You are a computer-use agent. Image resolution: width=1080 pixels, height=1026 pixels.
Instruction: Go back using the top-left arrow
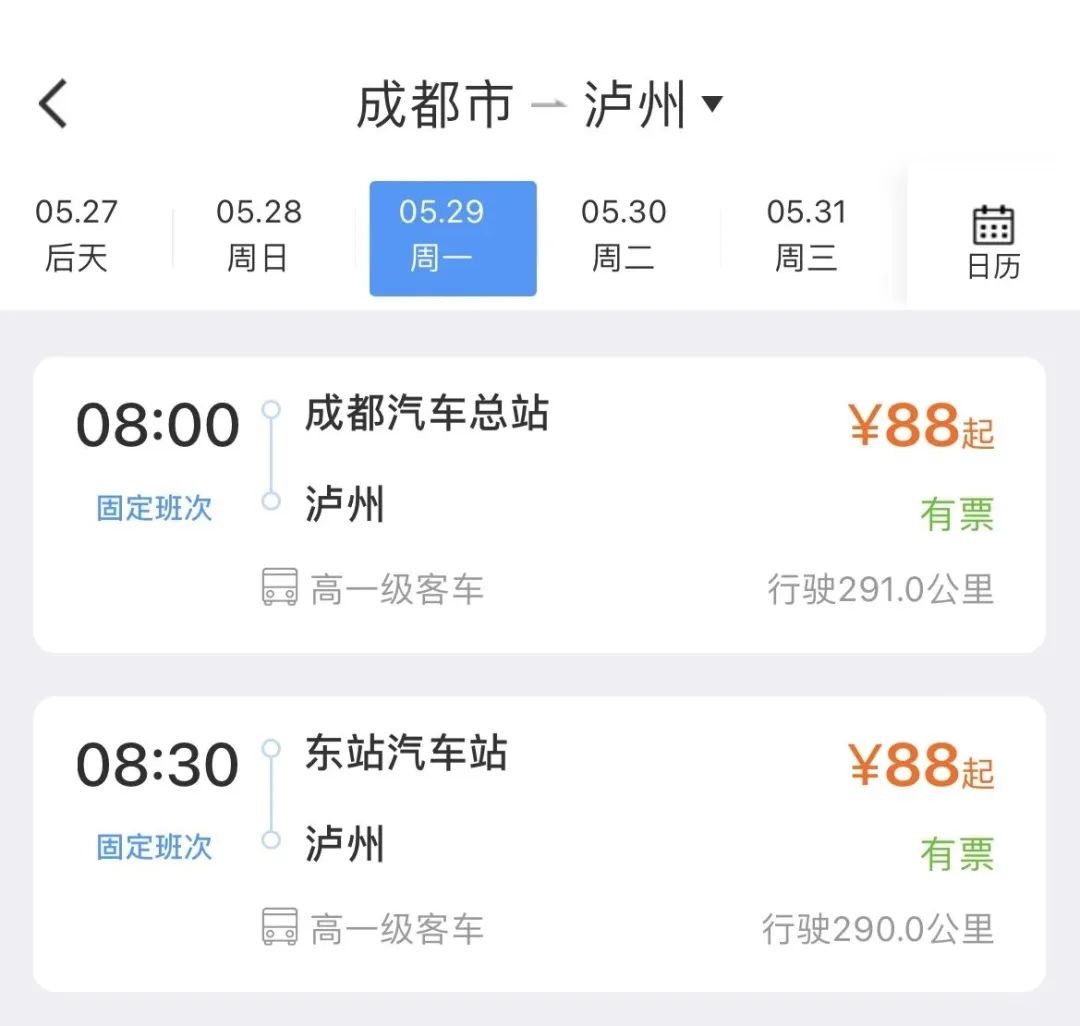tap(53, 103)
